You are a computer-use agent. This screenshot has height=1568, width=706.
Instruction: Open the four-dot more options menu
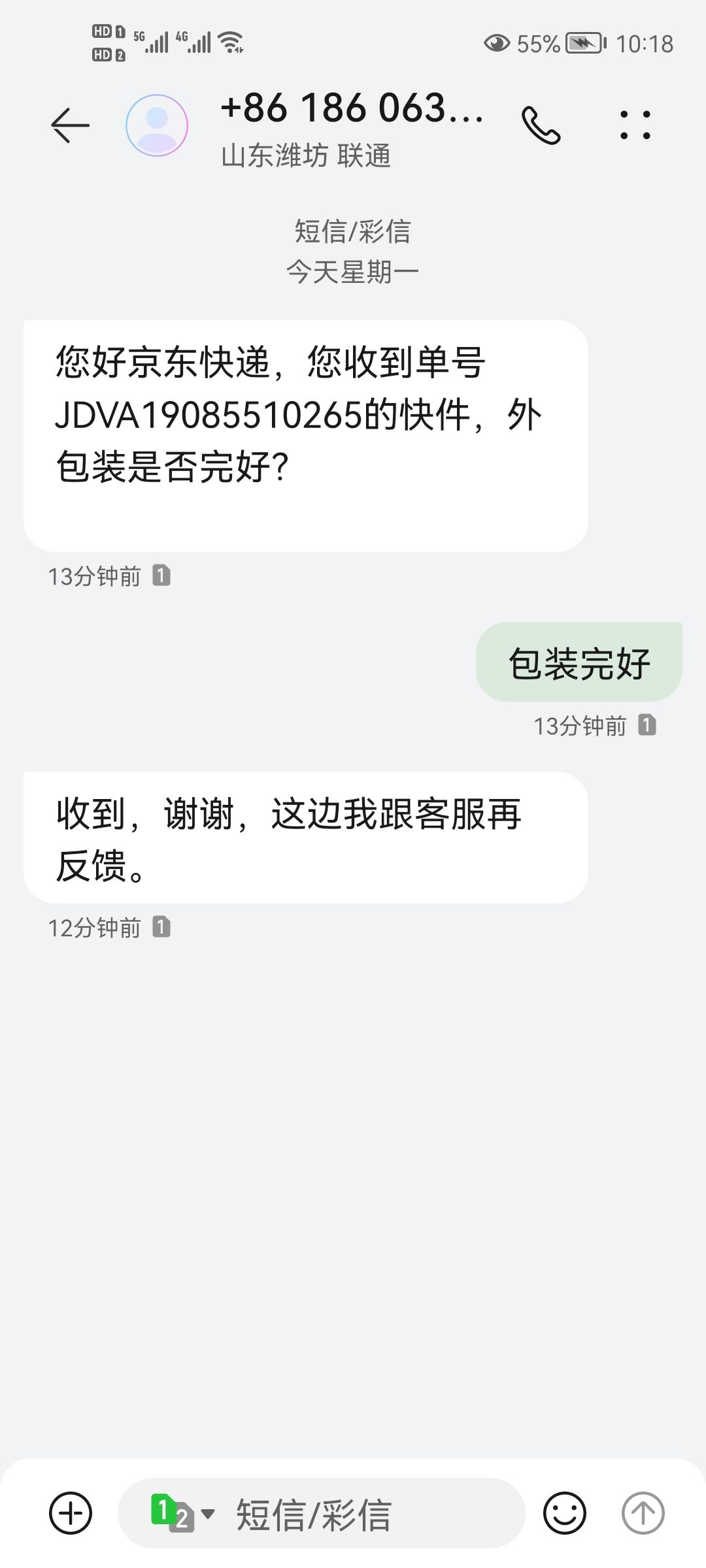[x=635, y=125]
